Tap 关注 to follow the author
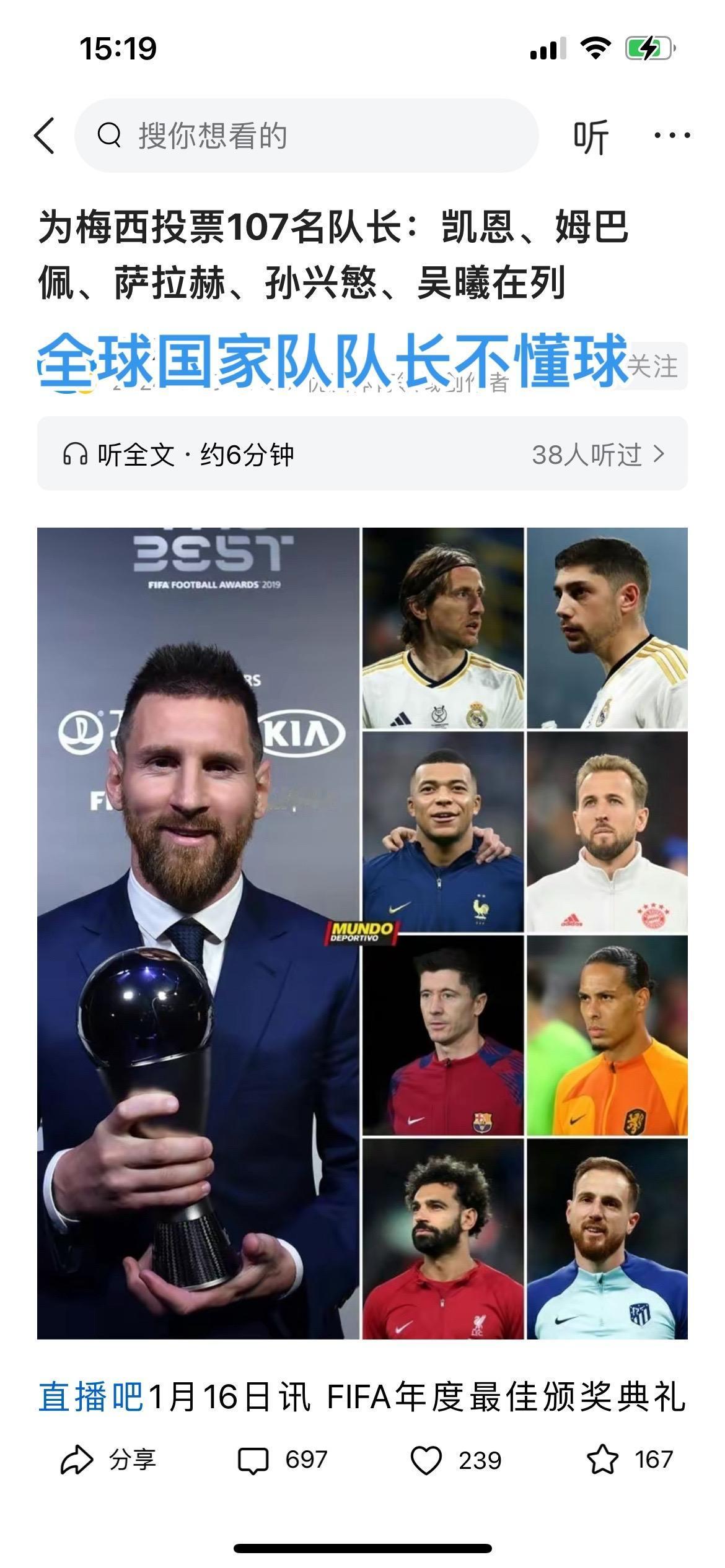Viewport: 725px width, 1568px height. [x=654, y=367]
